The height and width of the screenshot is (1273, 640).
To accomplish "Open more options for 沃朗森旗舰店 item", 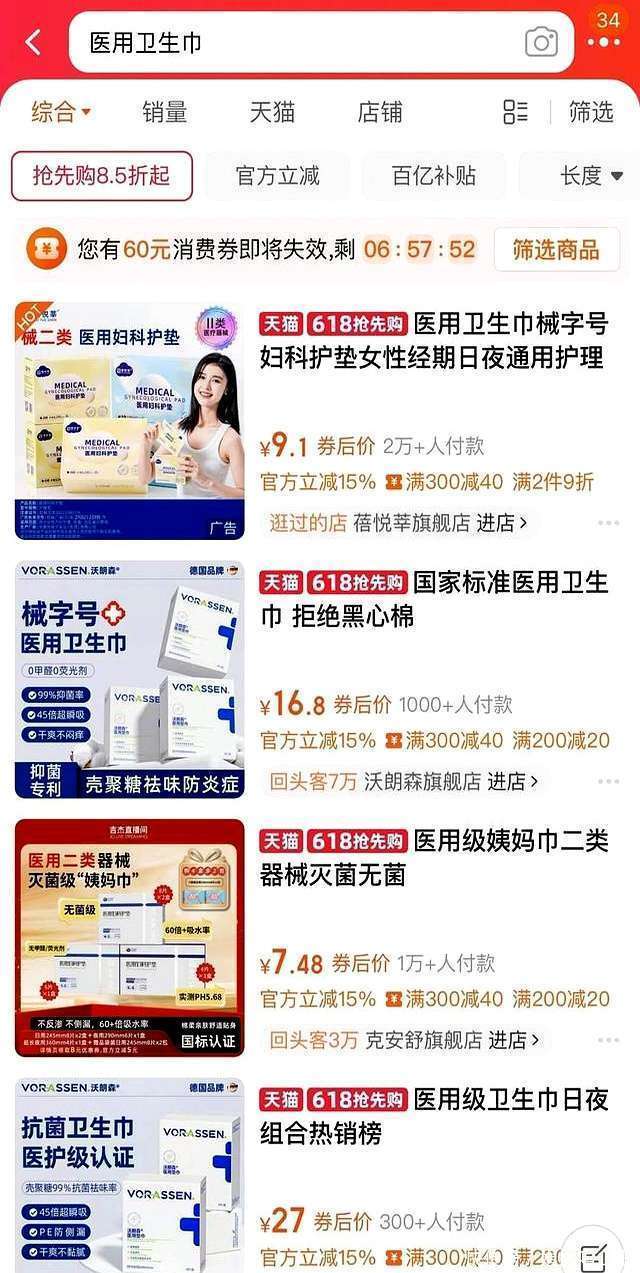I will (608, 781).
